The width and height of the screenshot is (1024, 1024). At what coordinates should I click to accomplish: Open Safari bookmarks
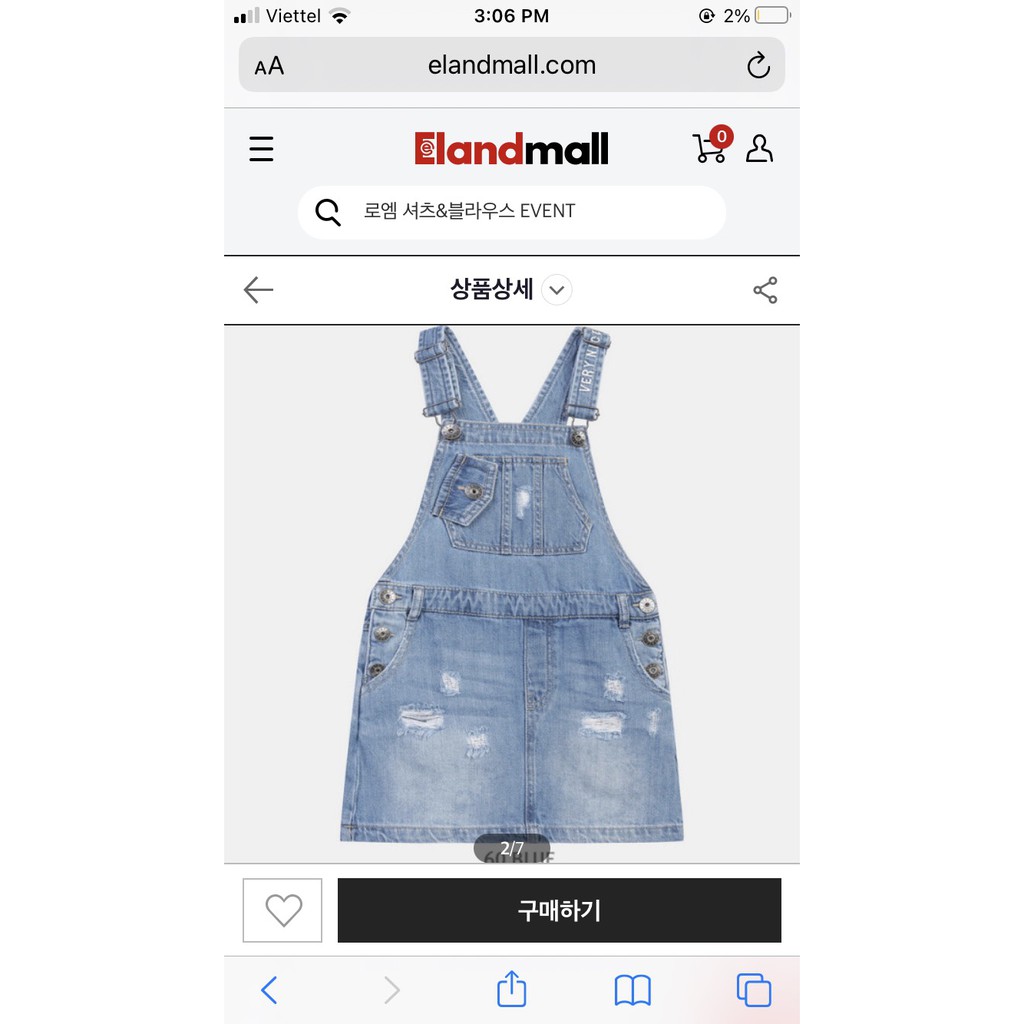(x=632, y=990)
